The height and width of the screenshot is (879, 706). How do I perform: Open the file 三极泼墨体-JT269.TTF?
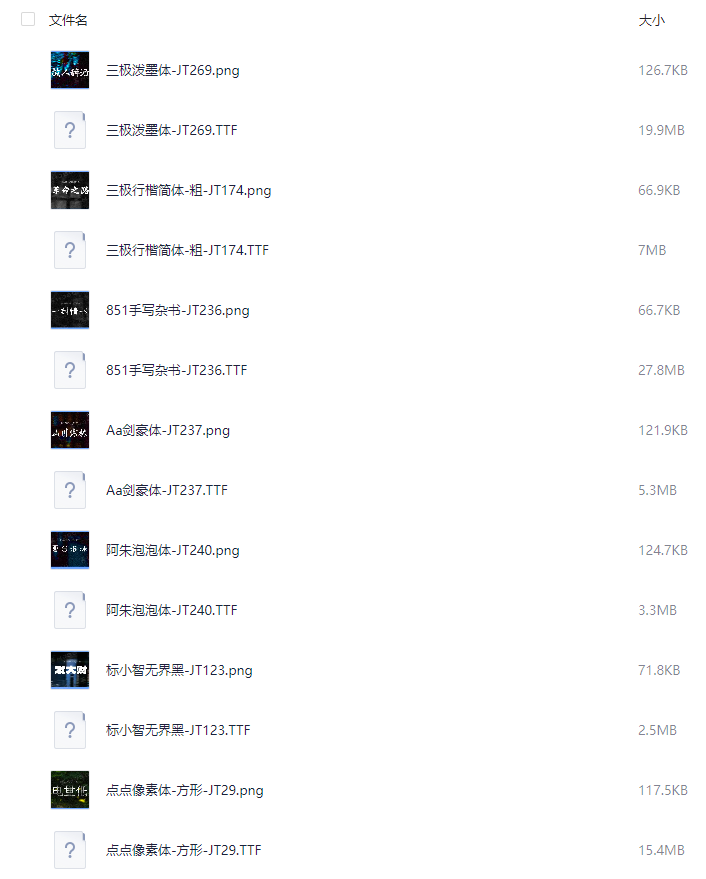171,130
